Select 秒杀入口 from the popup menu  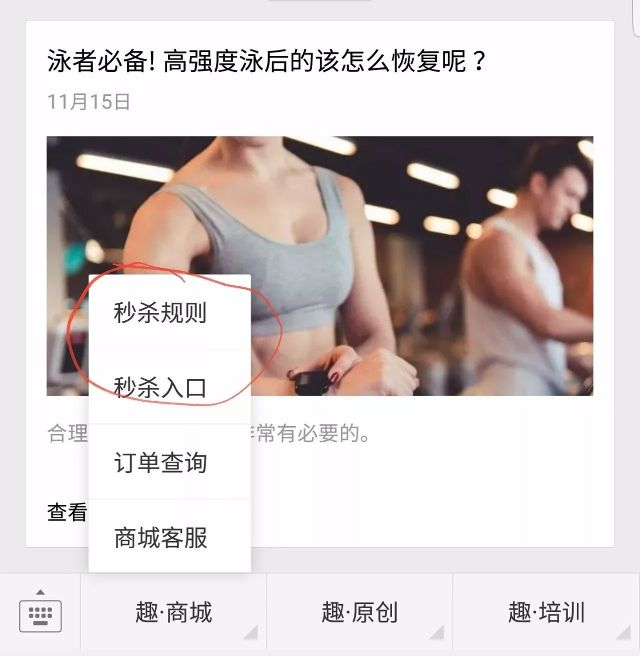(x=161, y=387)
